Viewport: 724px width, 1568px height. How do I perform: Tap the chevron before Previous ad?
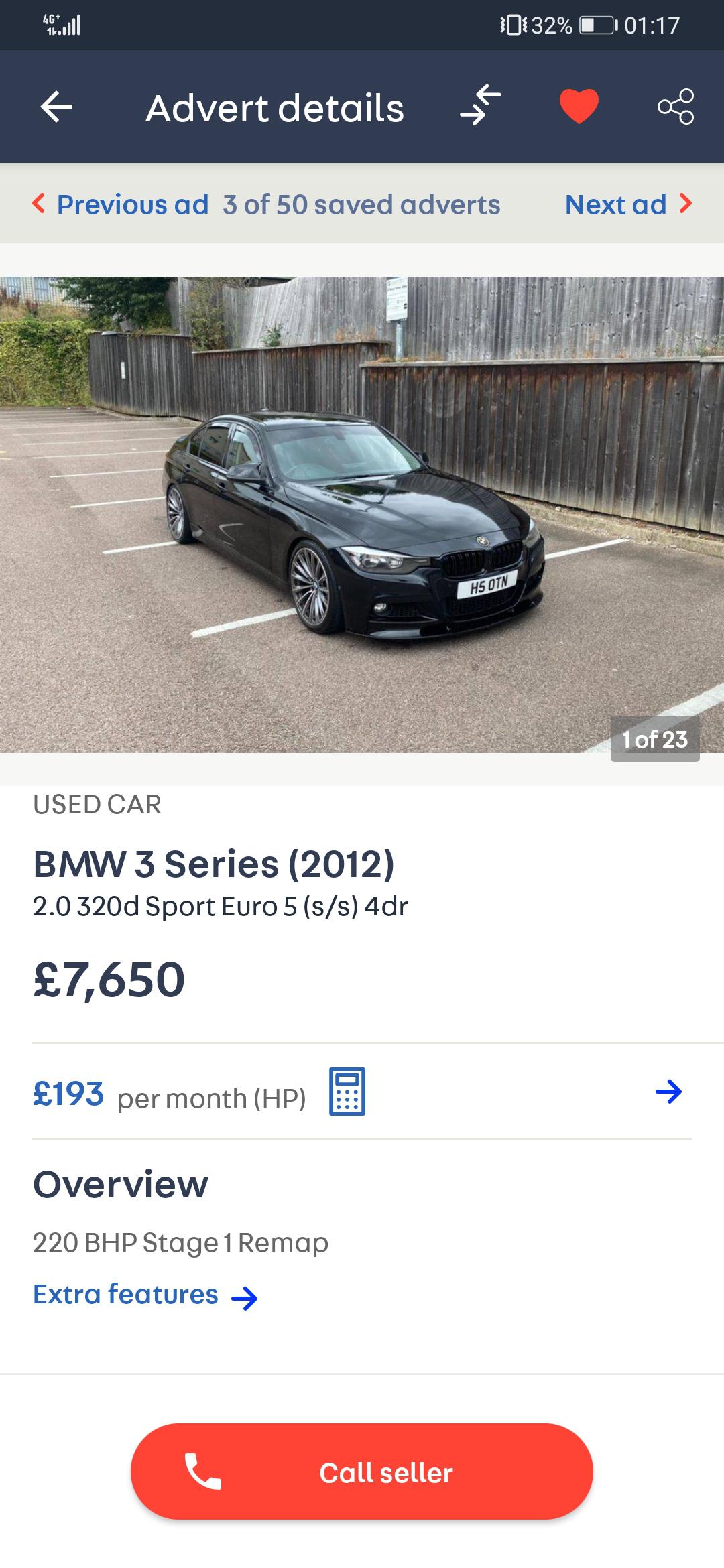40,204
